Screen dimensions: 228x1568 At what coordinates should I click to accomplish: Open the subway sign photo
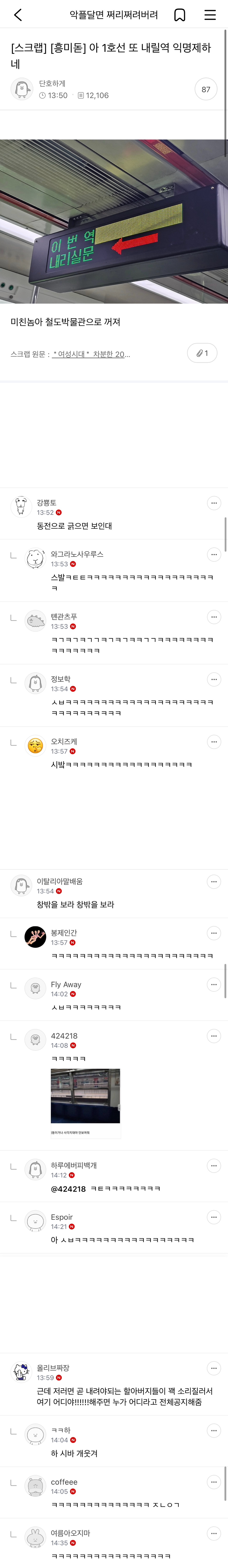[x=114, y=221]
